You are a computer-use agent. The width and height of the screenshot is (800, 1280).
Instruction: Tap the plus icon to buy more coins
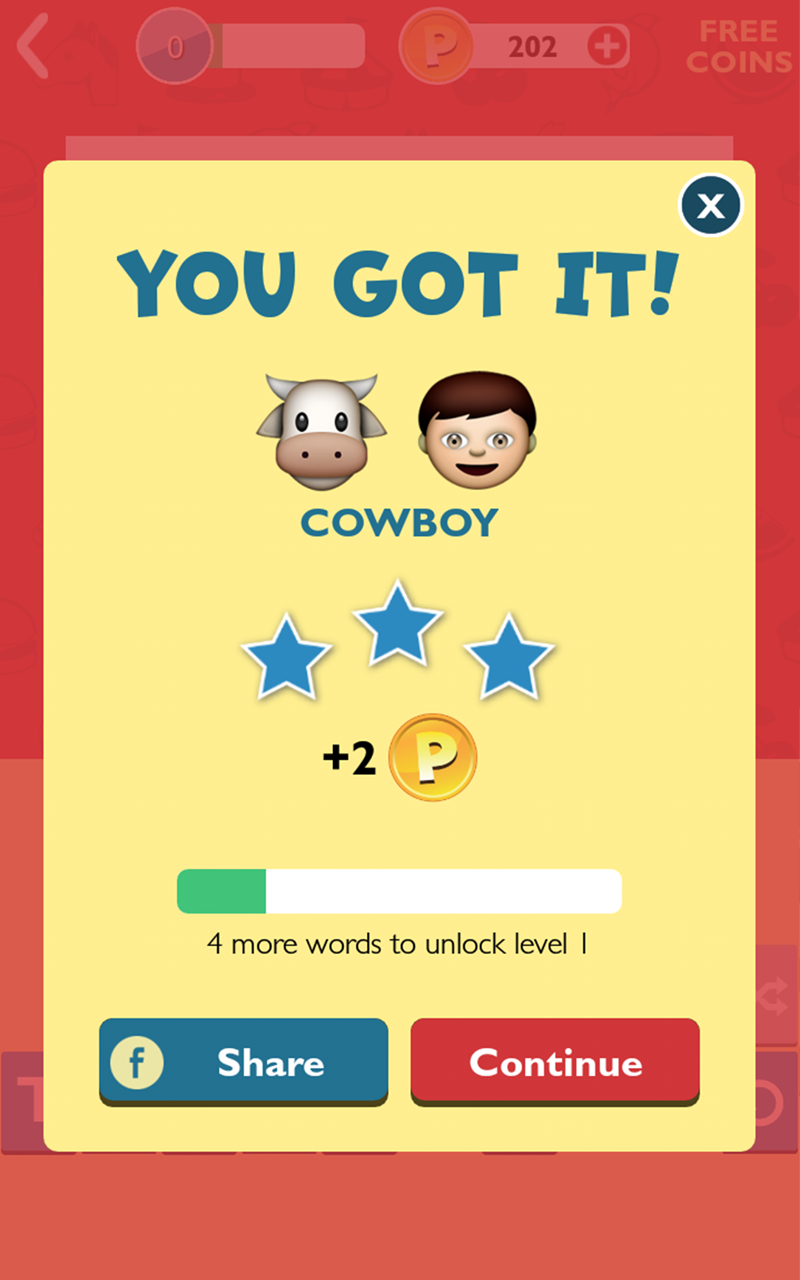pyautogui.click(x=608, y=46)
